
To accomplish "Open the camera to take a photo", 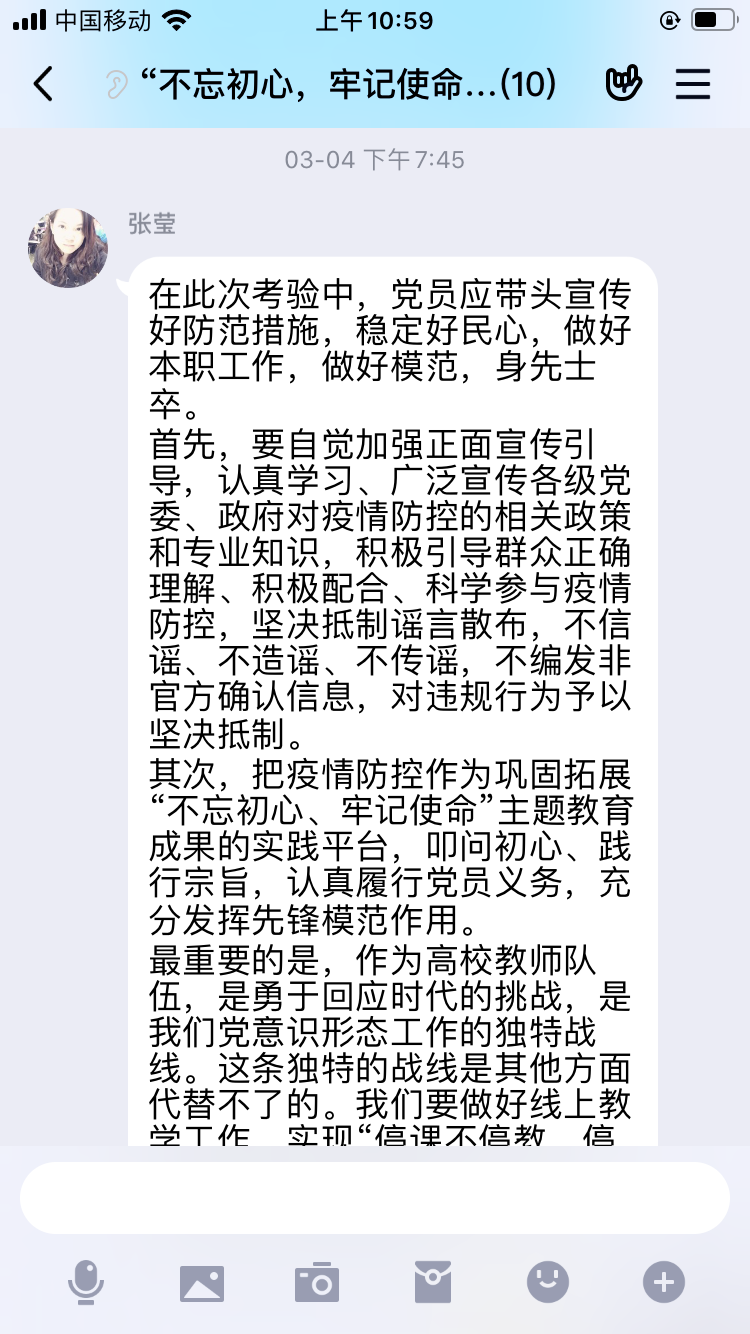I will pos(317,1281).
